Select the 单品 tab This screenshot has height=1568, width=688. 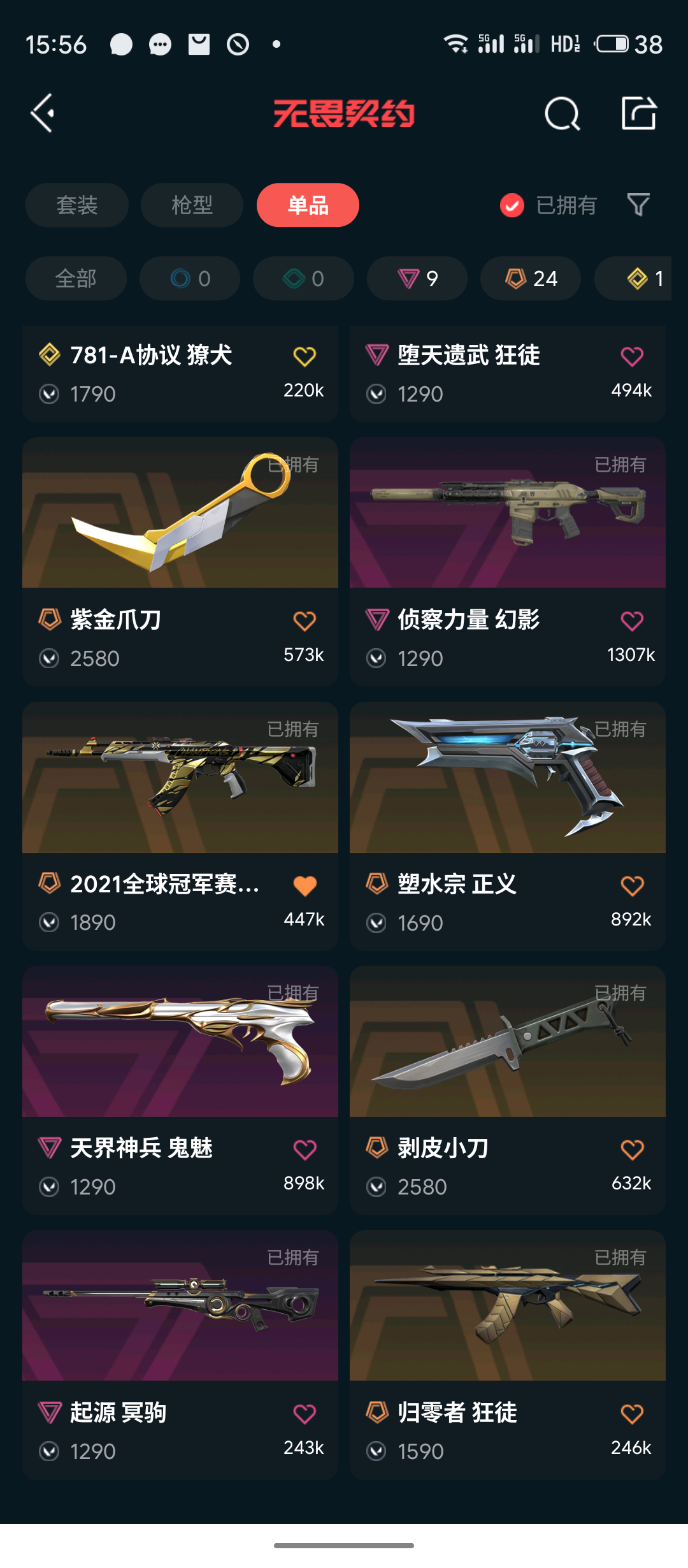pos(308,205)
